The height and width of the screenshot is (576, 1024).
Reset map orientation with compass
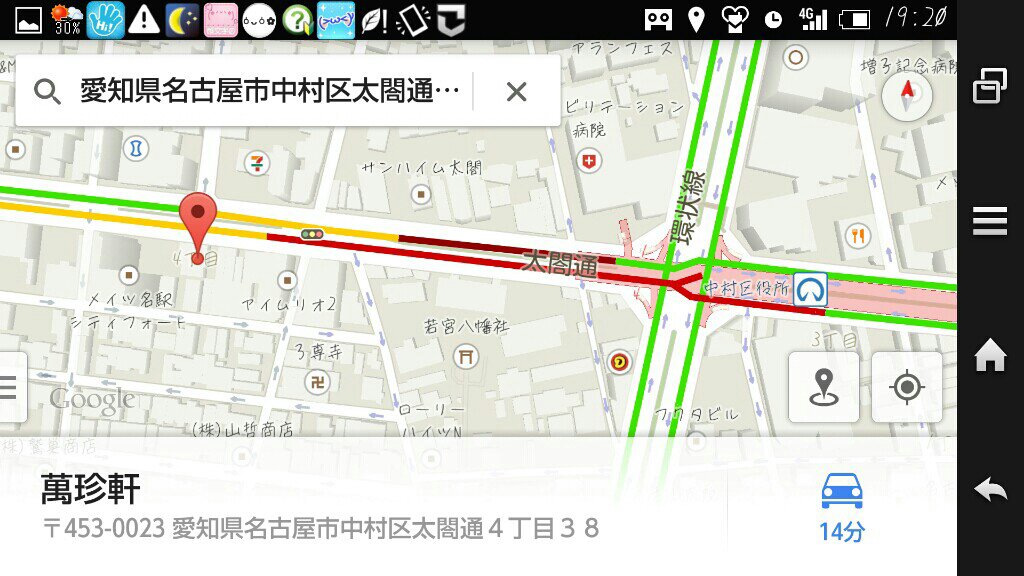[908, 97]
